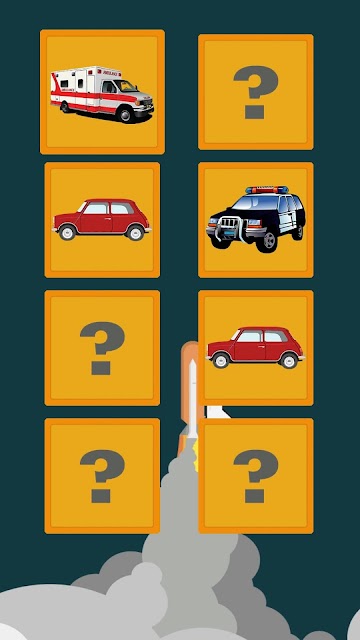Flip the bottom-right question mark card
The height and width of the screenshot is (640, 360).
click(x=256, y=476)
